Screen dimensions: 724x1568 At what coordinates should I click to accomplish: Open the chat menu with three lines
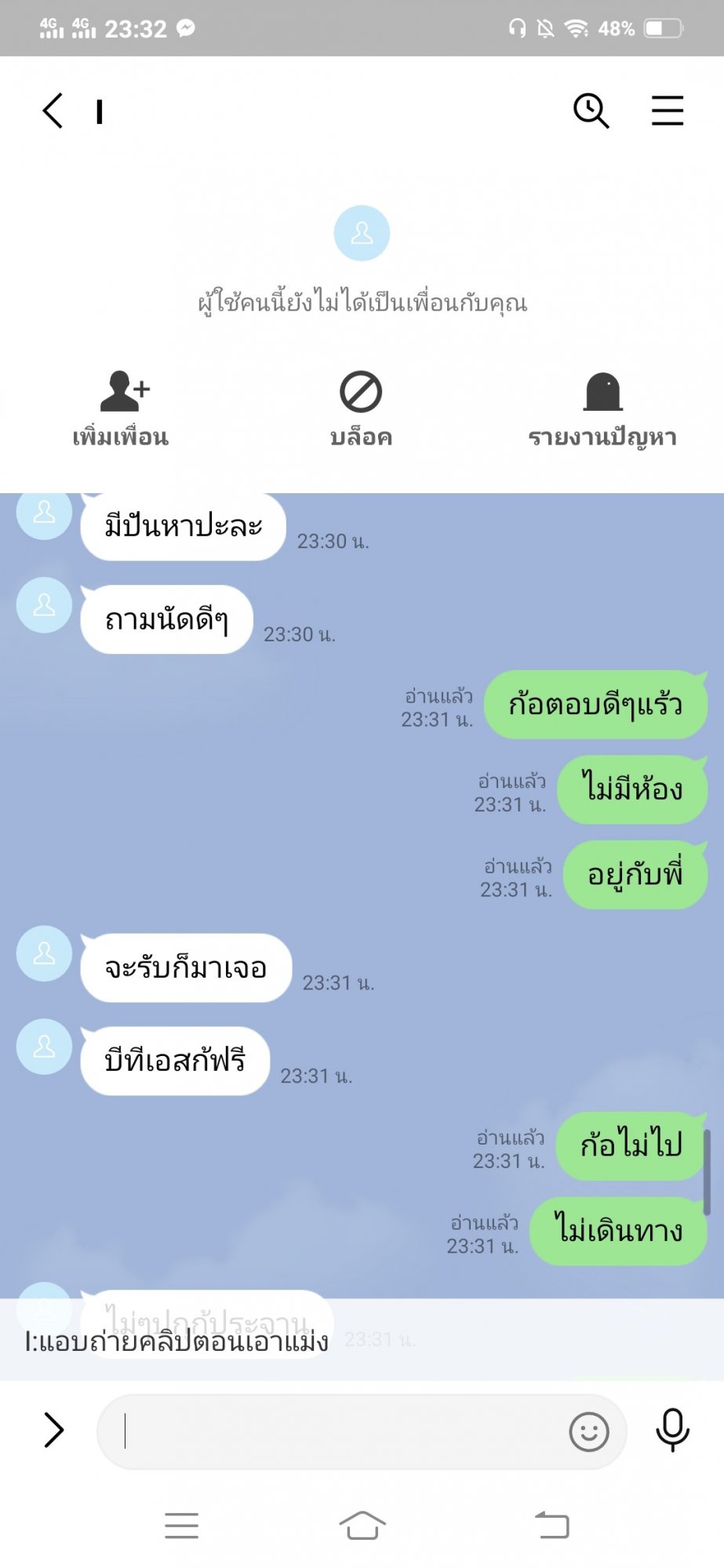click(668, 111)
